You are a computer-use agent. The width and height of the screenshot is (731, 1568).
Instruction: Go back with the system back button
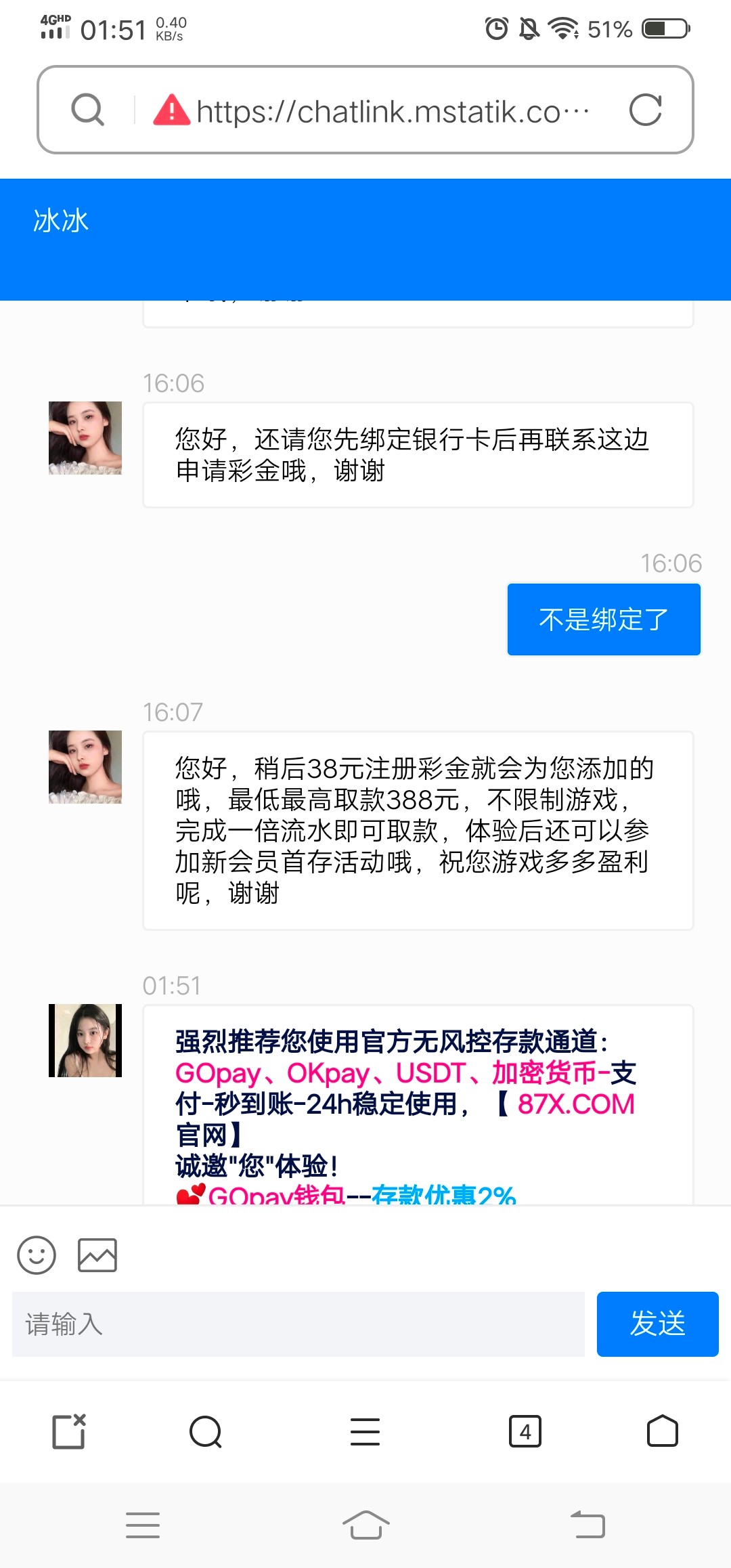point(588,1525)
